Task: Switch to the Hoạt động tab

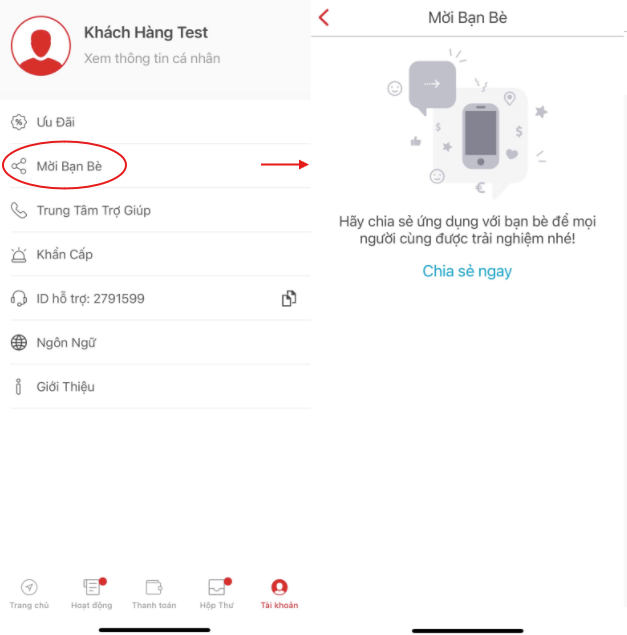Action: pos(92,594)
